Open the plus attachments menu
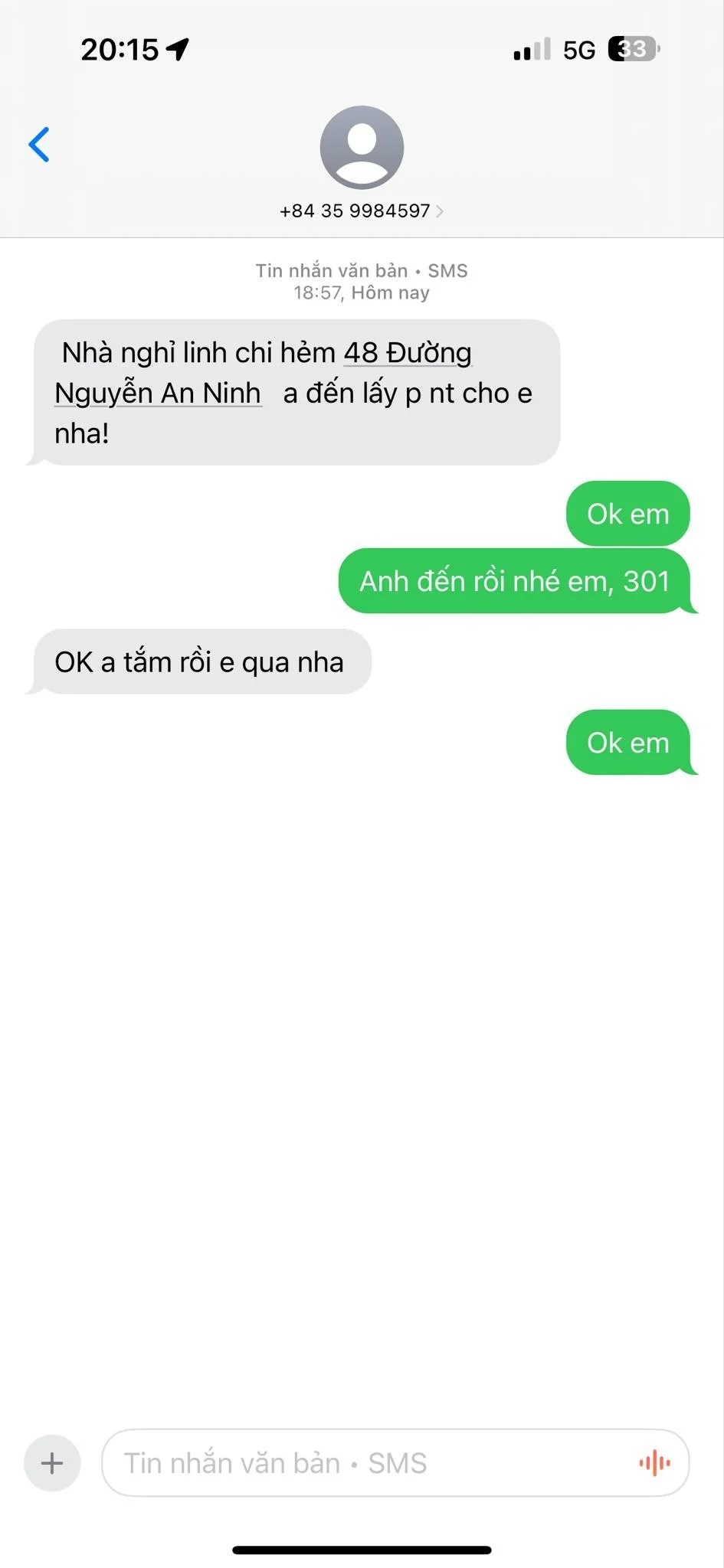This screenshot has height=1568, width=724. click(52, 1463)
